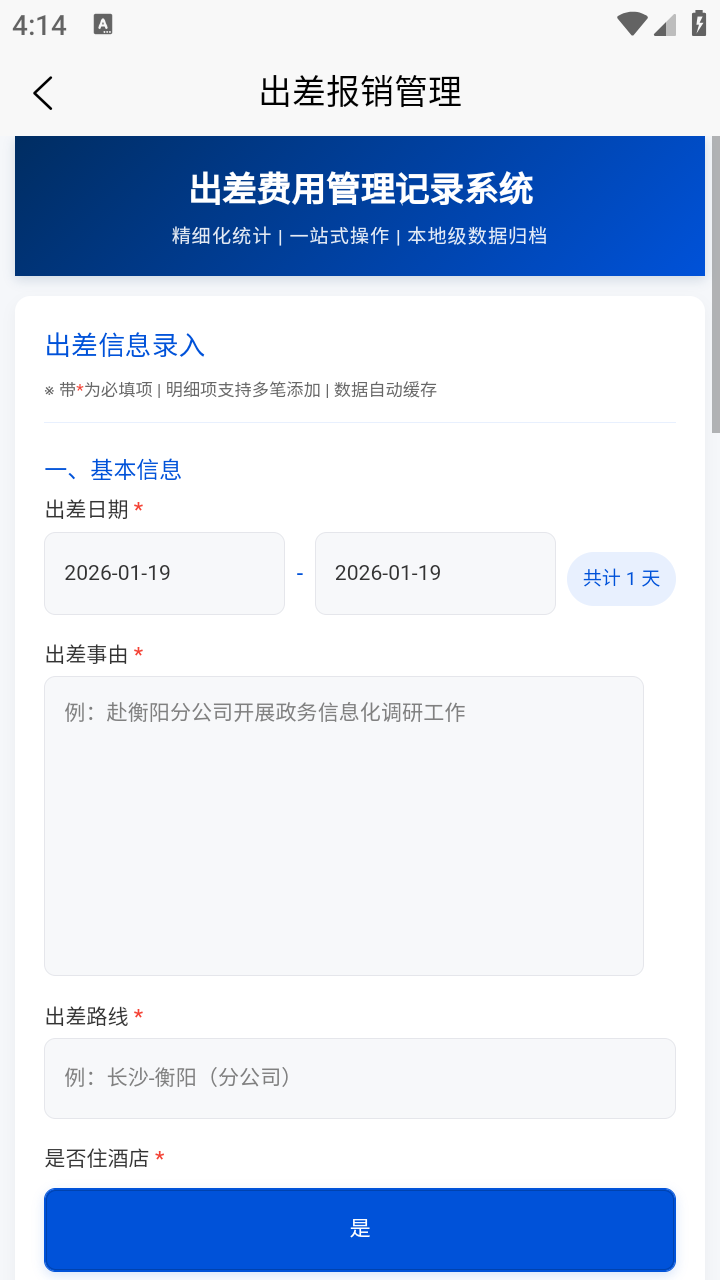The width and height of the screenshot is (720, 1280).
Task: Select the 出差信息录入 section heading
Action: click(x=124, y=345)
